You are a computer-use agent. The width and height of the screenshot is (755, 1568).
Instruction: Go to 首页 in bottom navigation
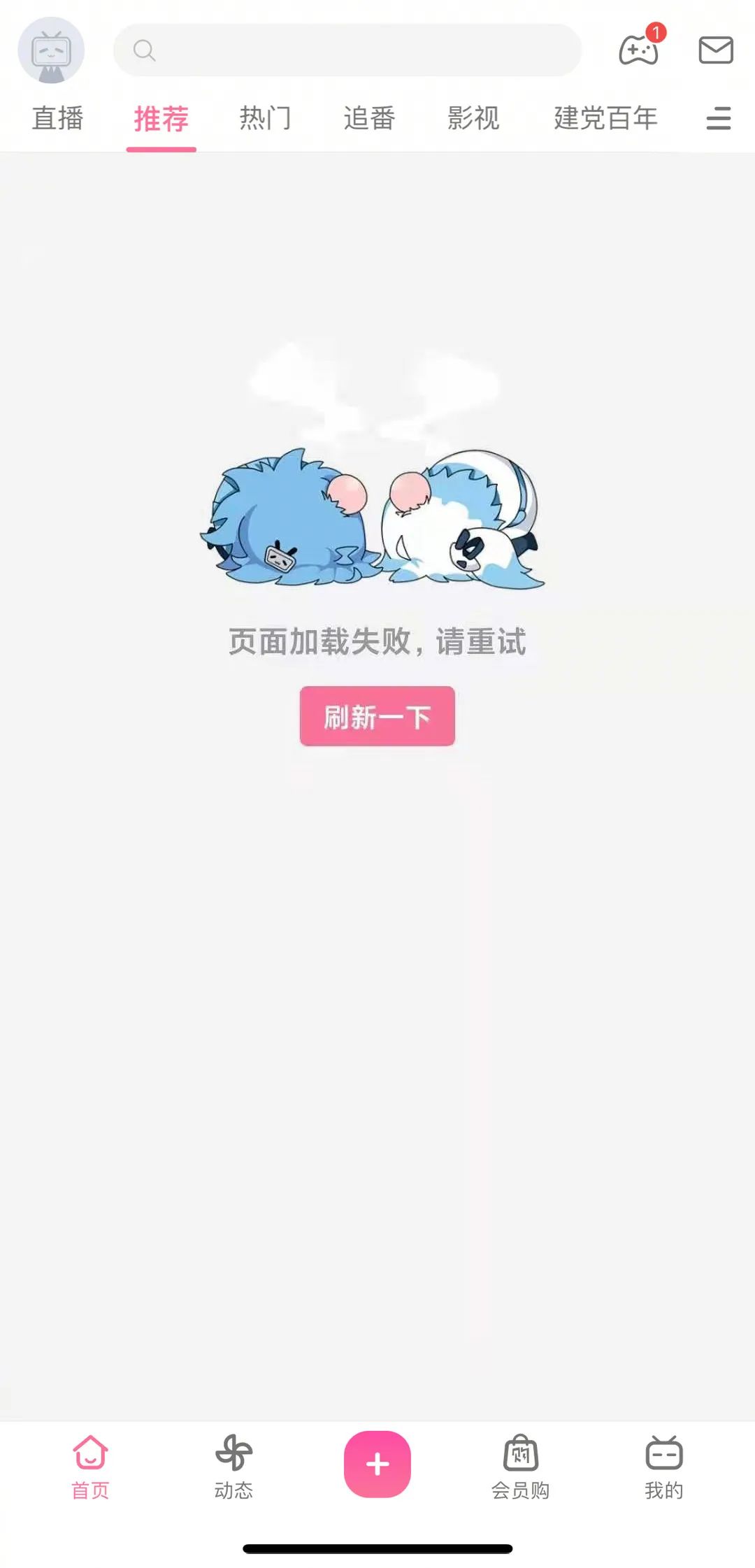90,1466
